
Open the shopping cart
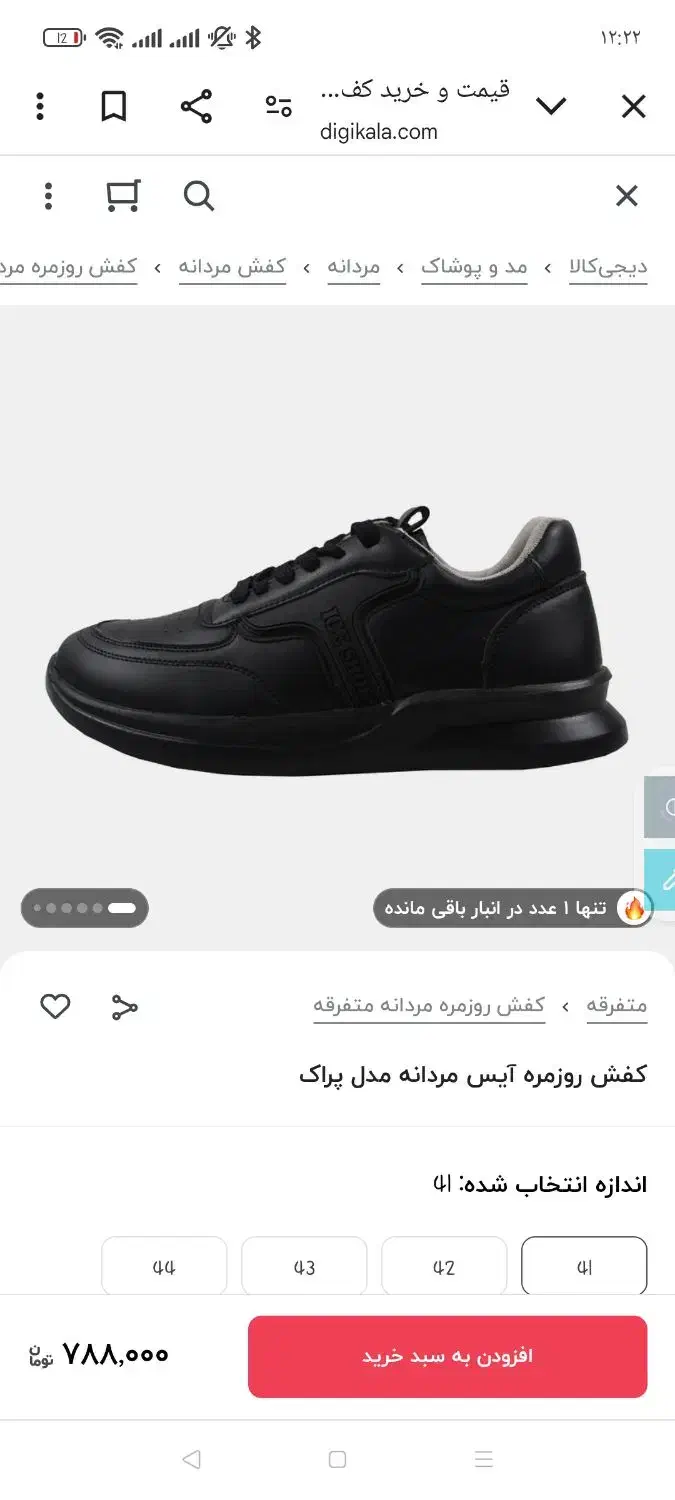click(123, 196)
